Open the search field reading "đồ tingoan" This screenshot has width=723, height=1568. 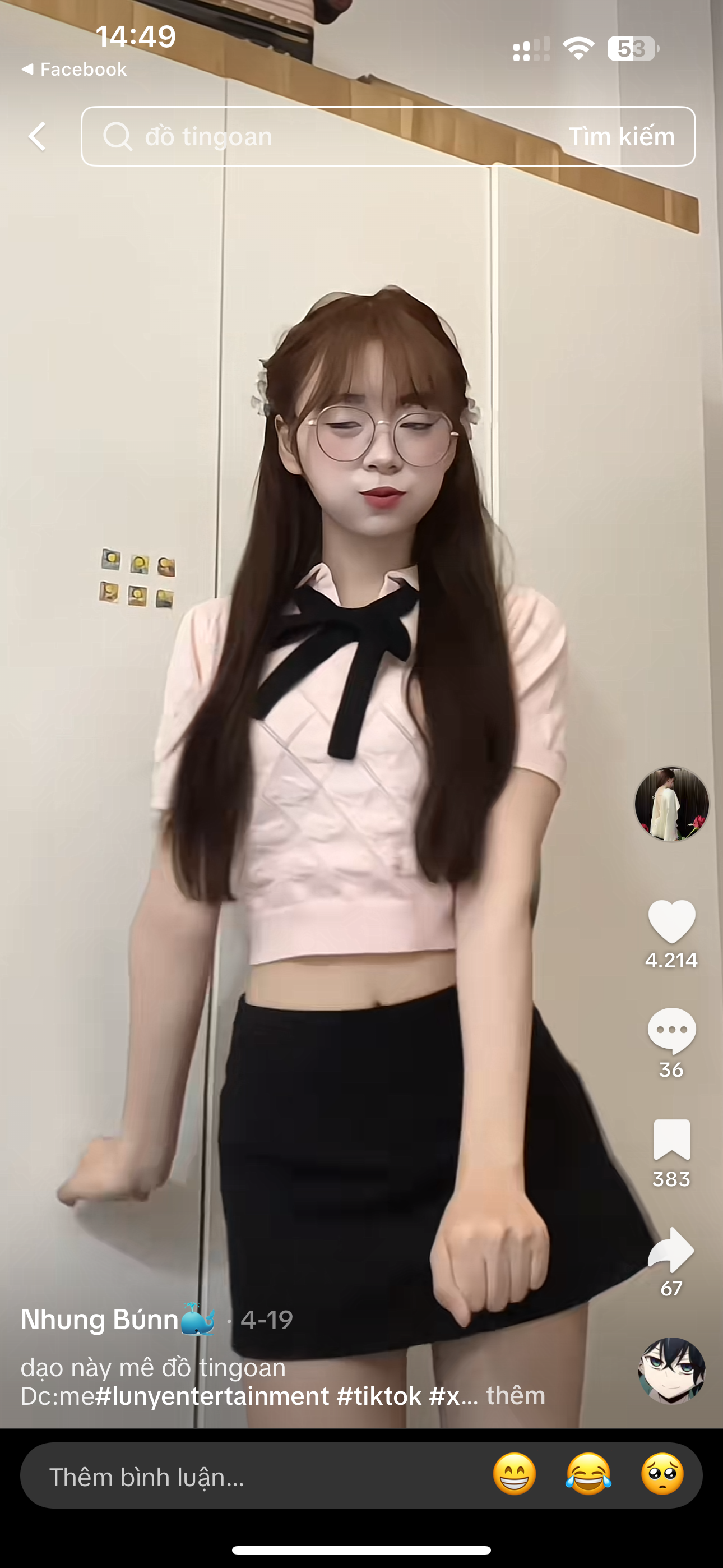click(x=317, y=136)
